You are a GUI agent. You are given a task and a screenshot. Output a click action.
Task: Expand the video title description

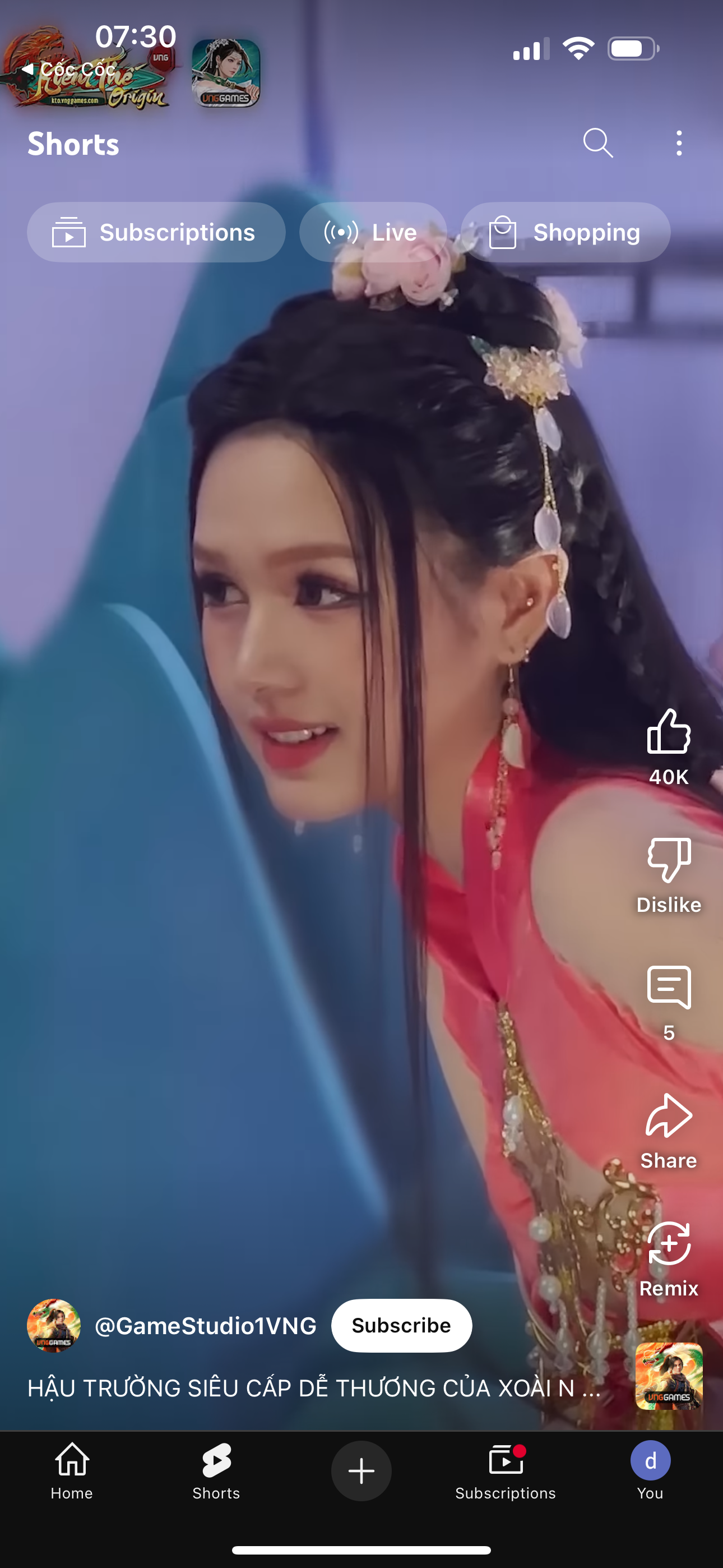point(313,1389)
